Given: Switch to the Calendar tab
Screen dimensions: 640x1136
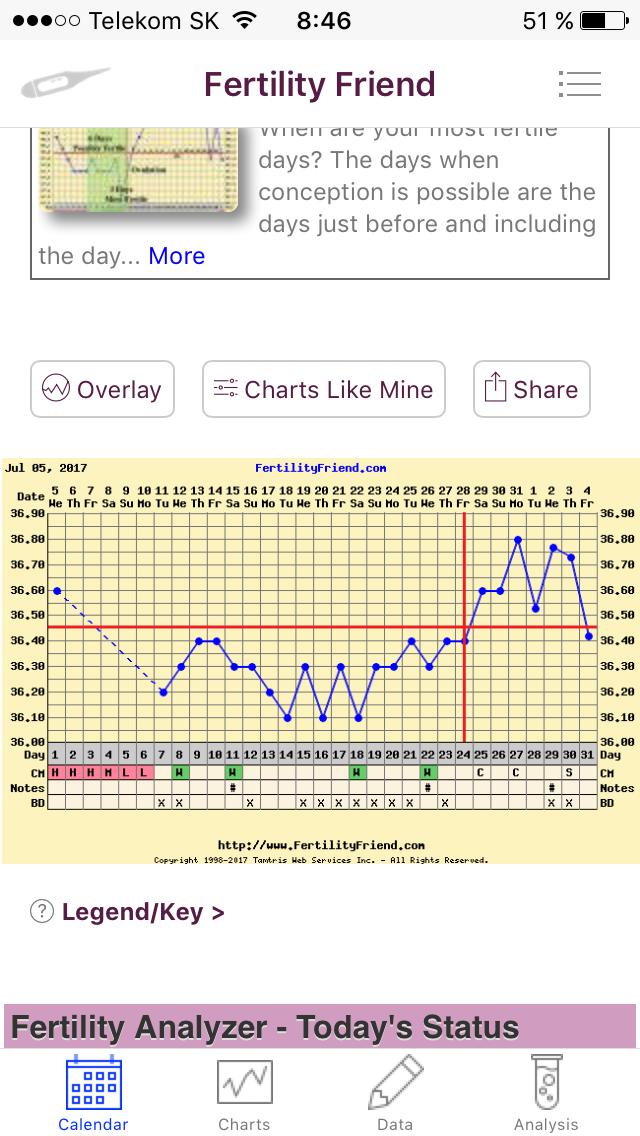Looking at the screenshot, I should click(93, 1093).
